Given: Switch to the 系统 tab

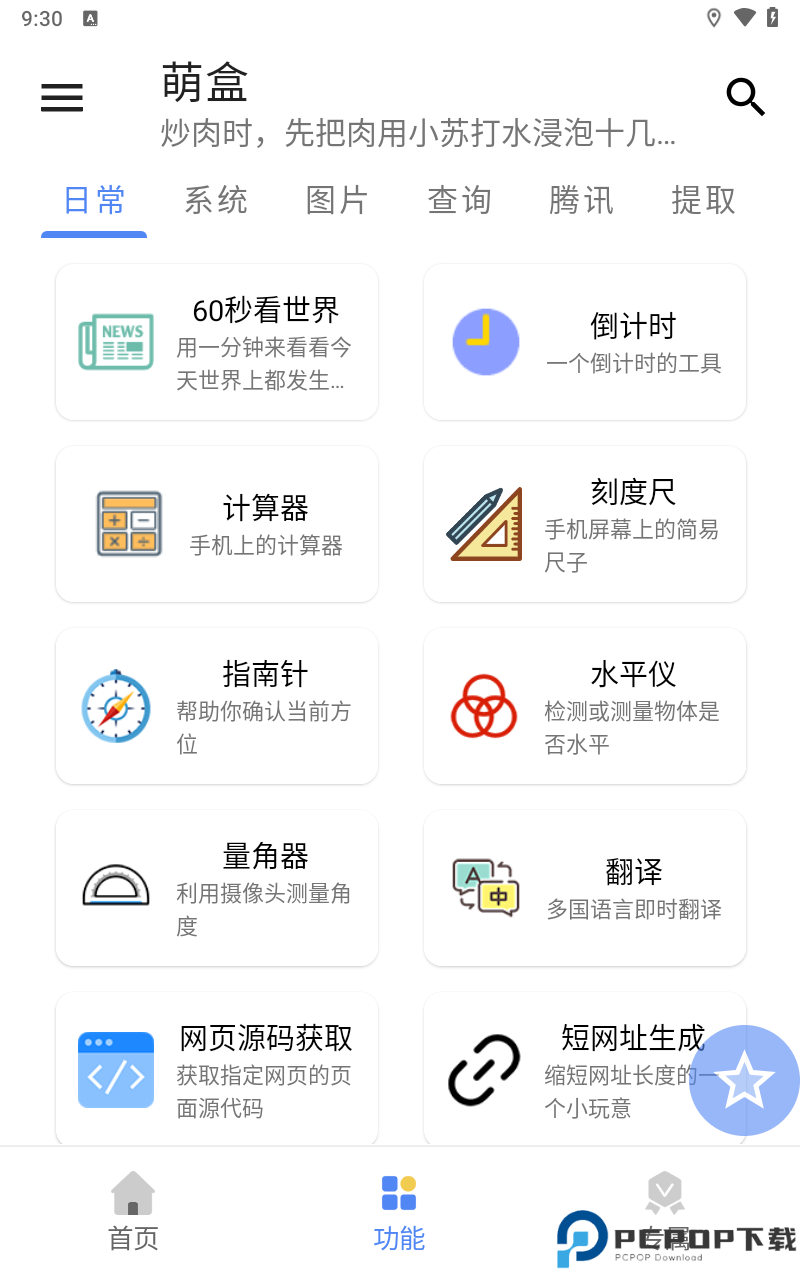Looking at the screenshot, I should 216,200.
